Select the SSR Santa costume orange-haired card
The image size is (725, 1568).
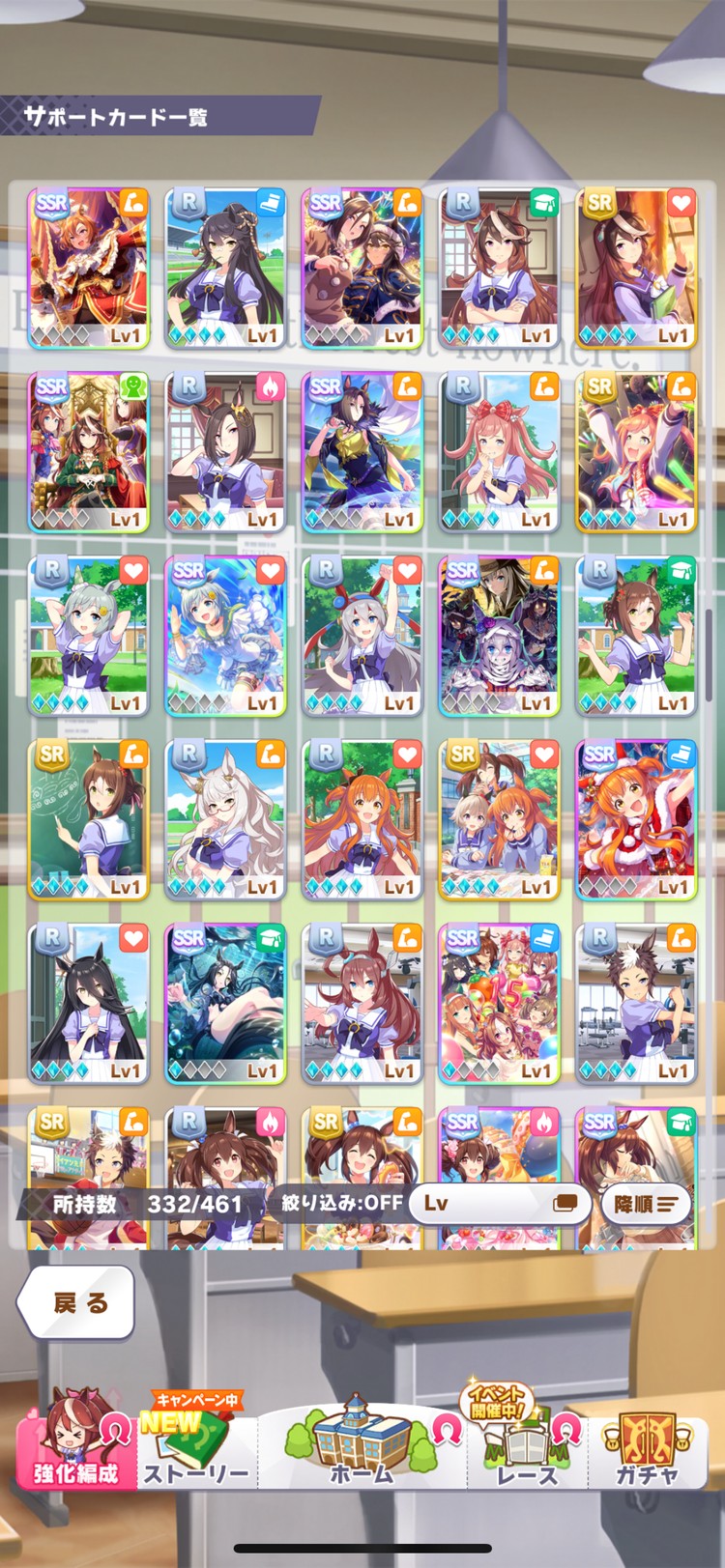[x=636, y=819]
